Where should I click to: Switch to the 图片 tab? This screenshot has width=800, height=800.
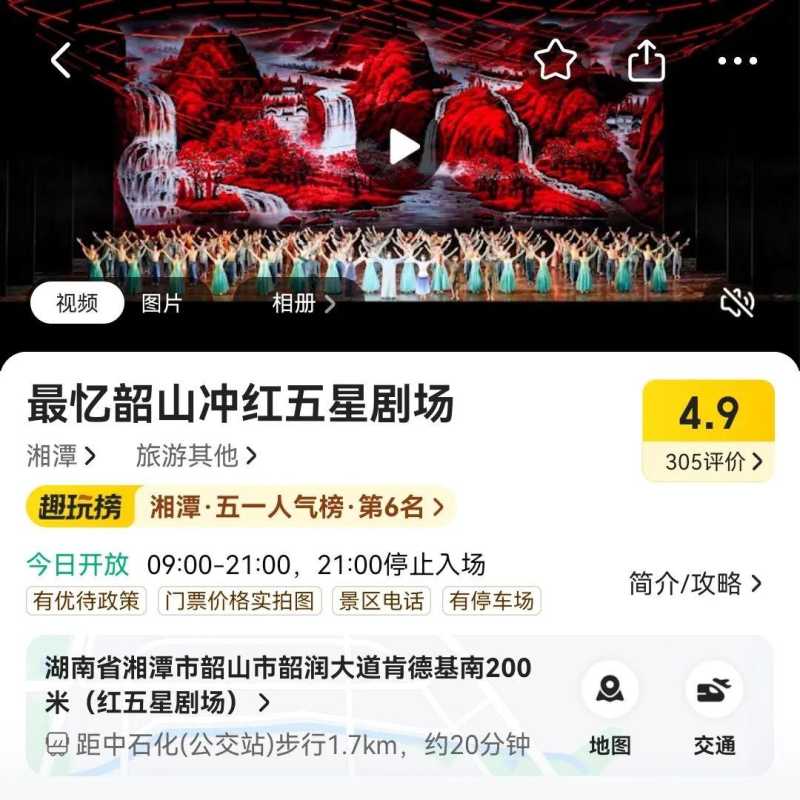[x=162, y=303]
